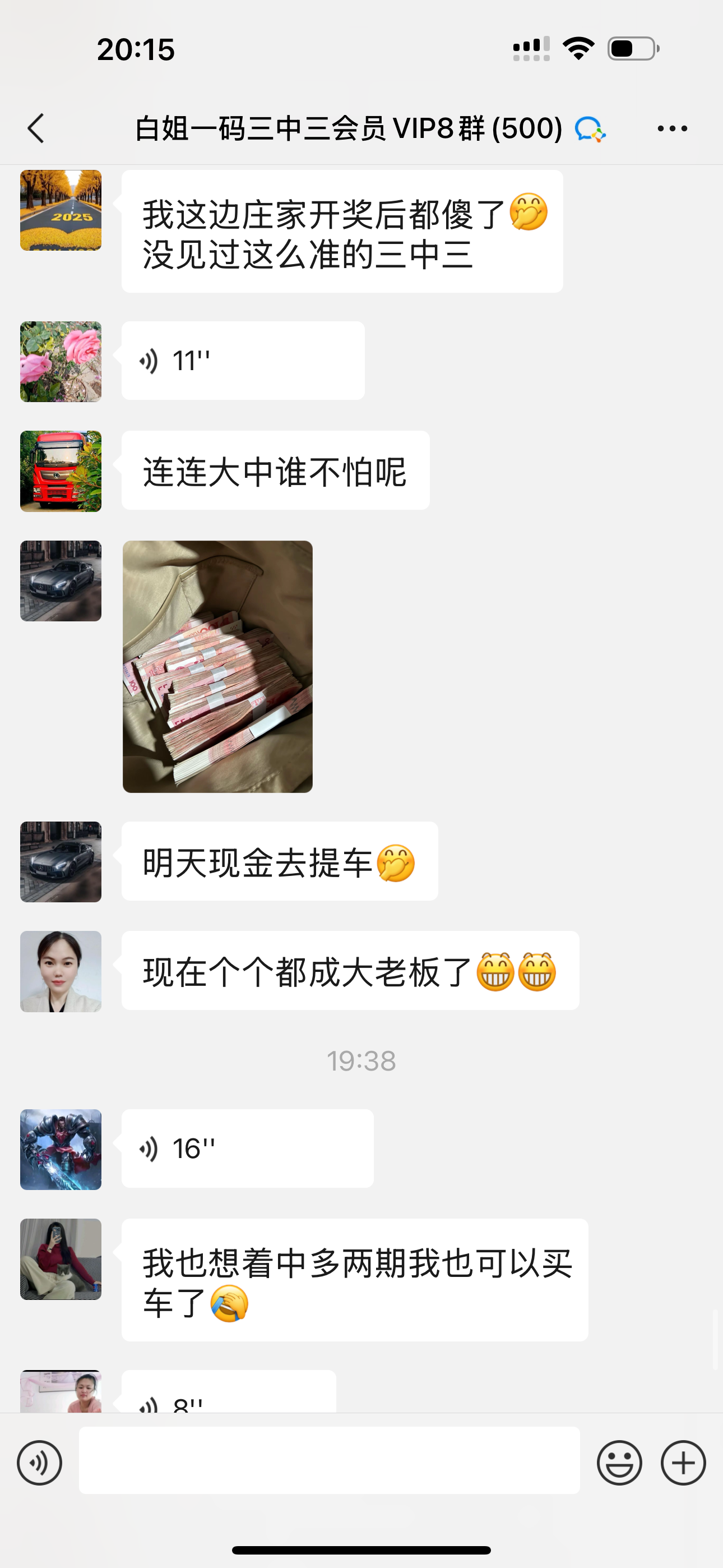View profile of the pink roses avatar

click(61, 362)
